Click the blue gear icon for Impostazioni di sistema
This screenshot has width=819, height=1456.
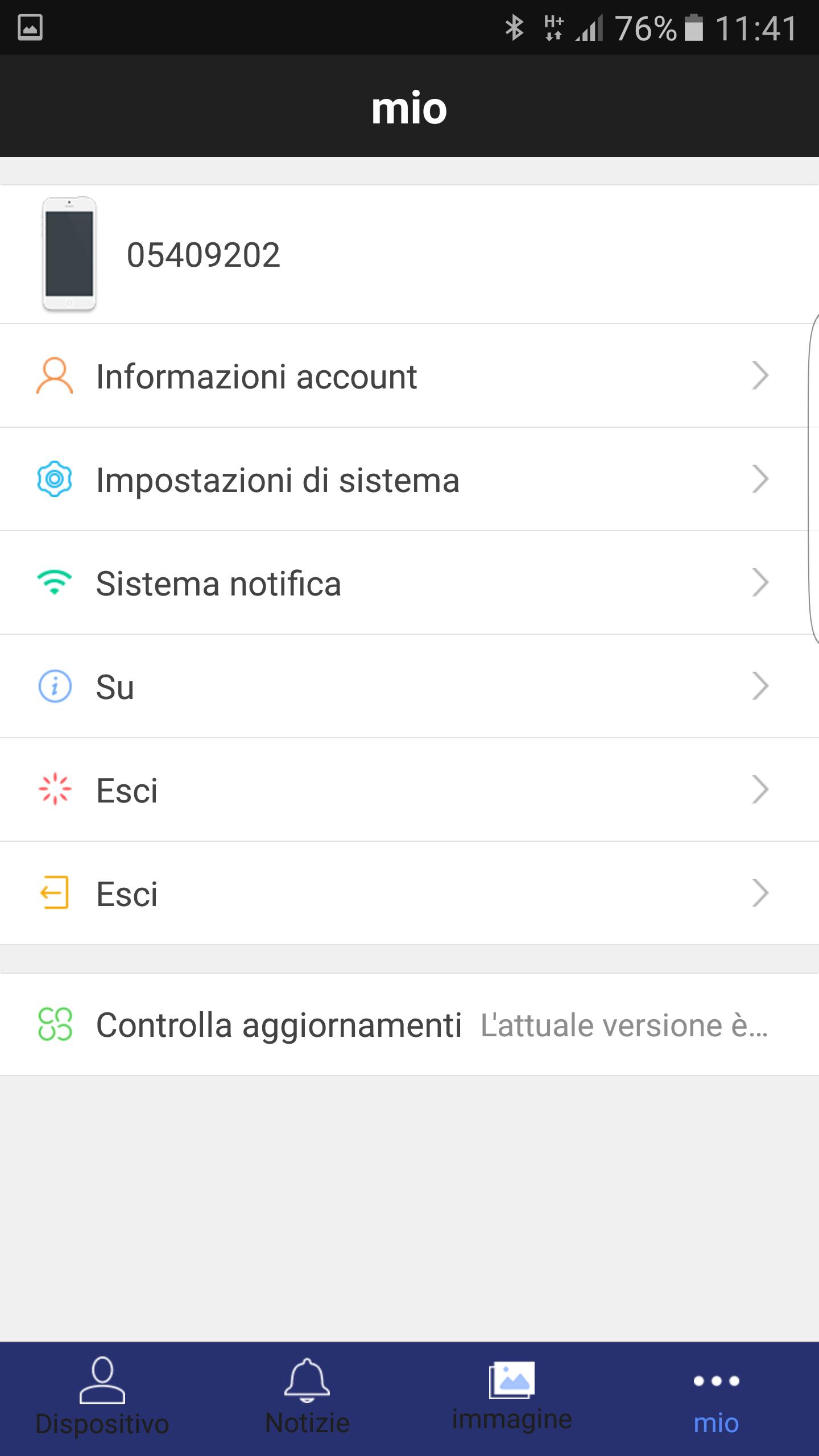point(54,479)
